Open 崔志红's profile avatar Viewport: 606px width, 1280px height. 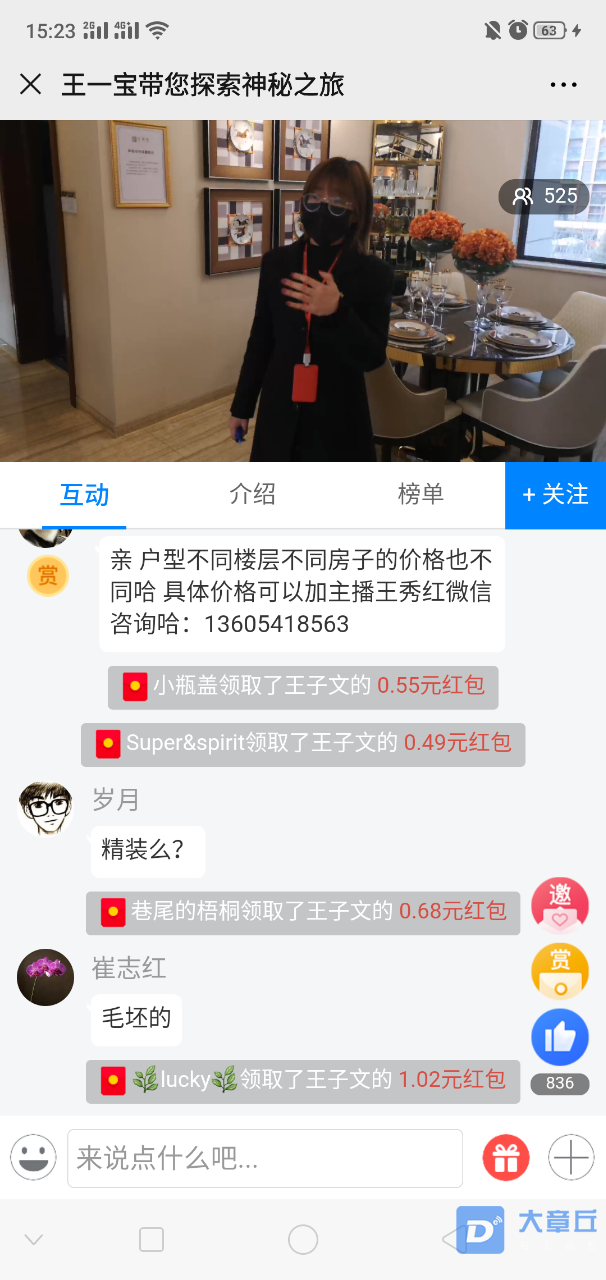(46, 977)
